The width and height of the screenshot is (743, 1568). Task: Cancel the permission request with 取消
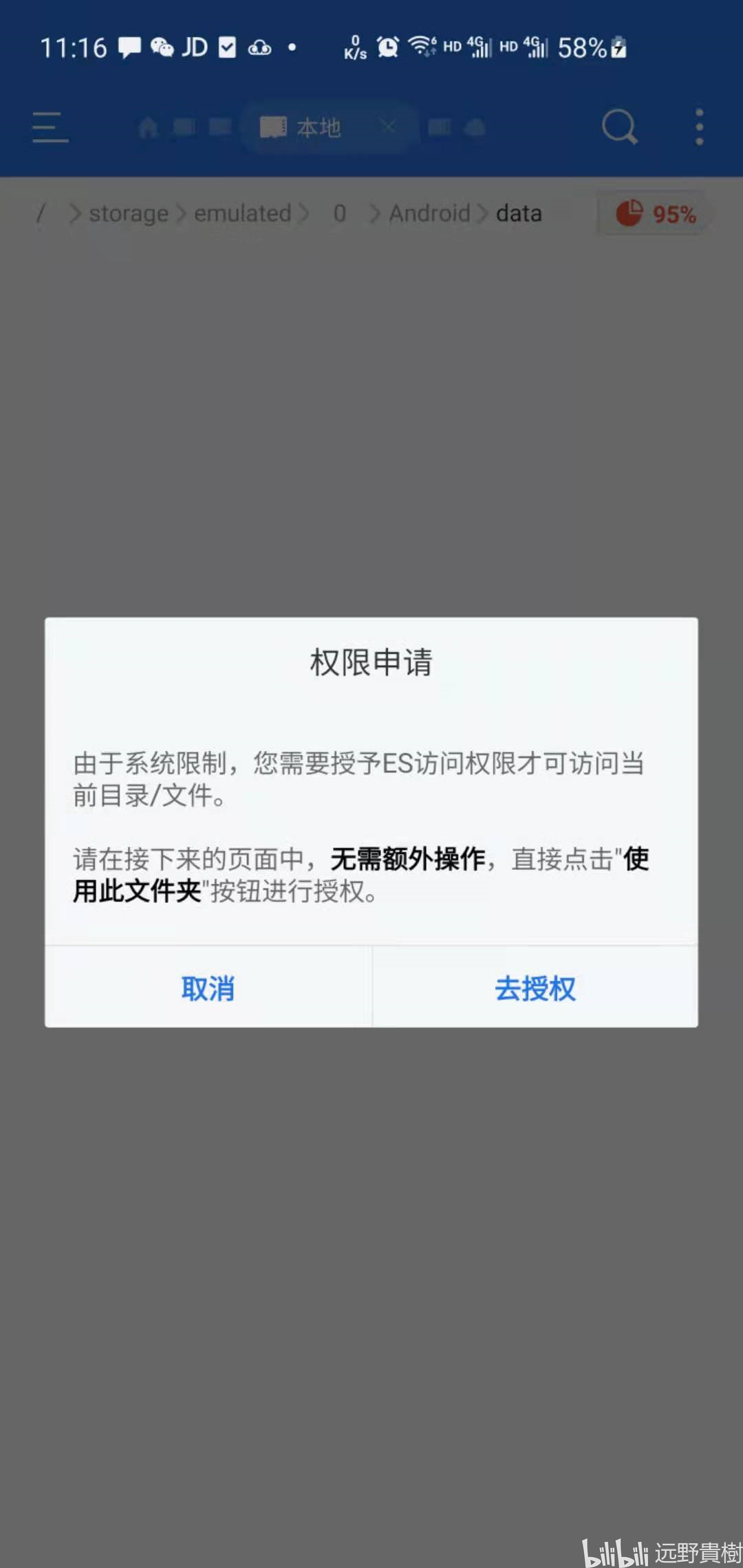[x=208, y=988]
